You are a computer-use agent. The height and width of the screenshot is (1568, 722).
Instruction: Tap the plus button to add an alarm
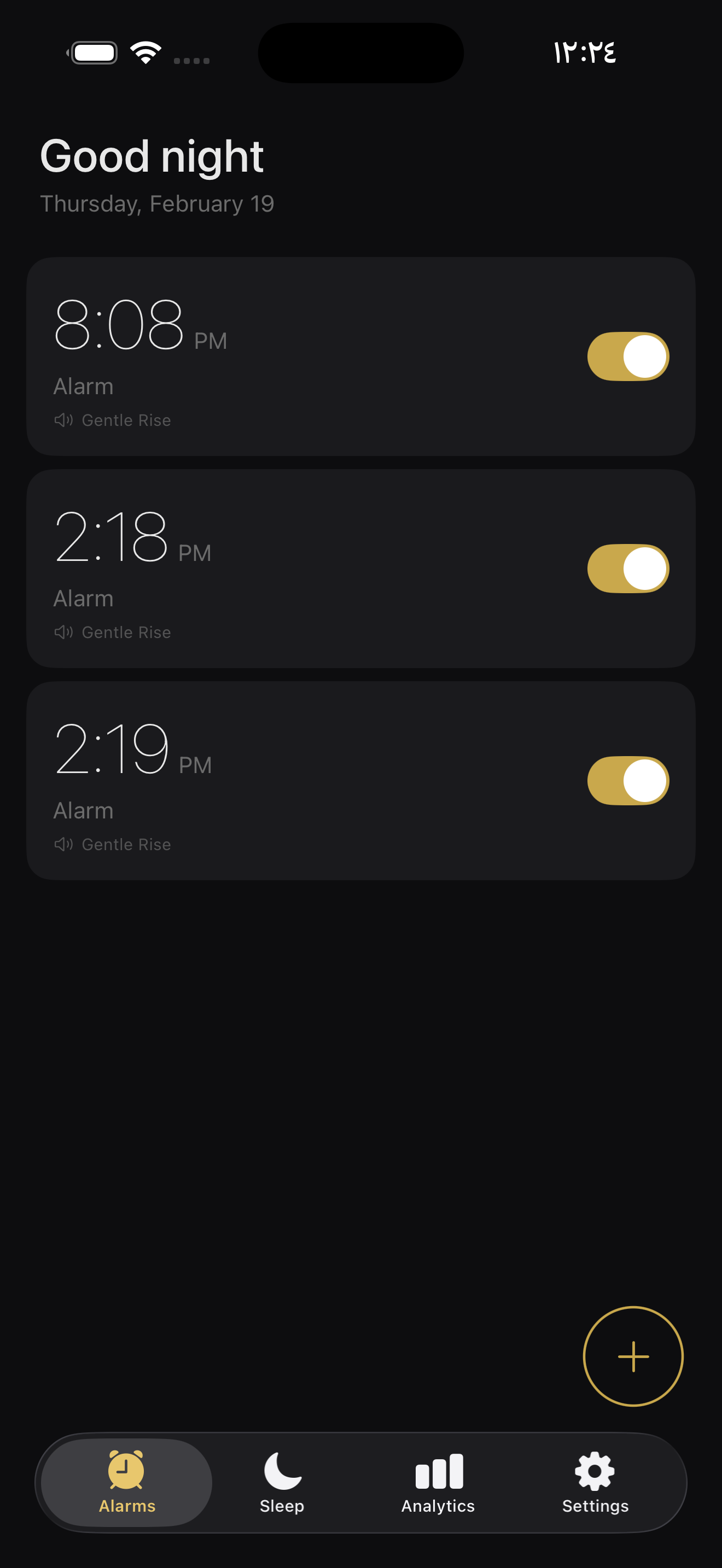pos(633,1357)
